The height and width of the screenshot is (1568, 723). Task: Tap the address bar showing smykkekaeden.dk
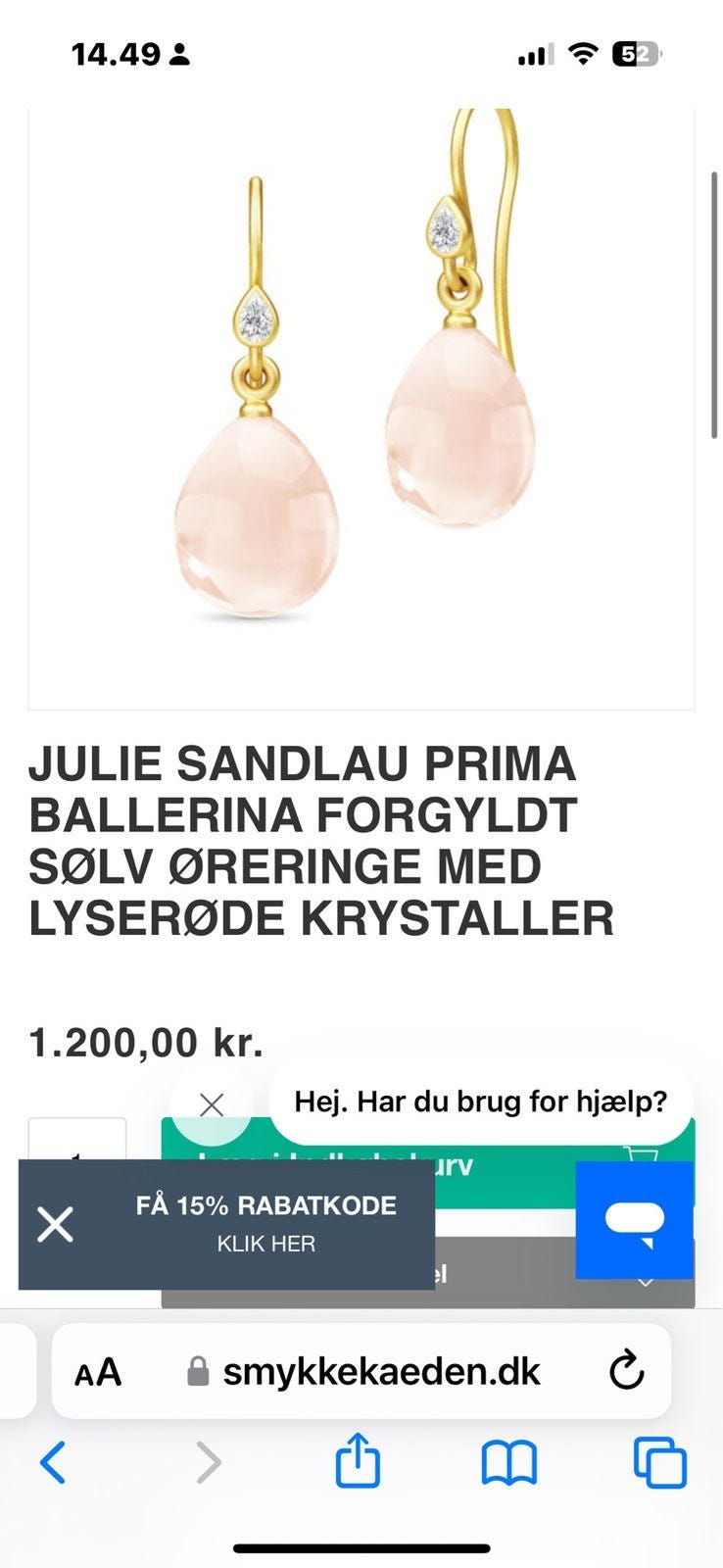pyautogui.click(x=382, y=1372)
